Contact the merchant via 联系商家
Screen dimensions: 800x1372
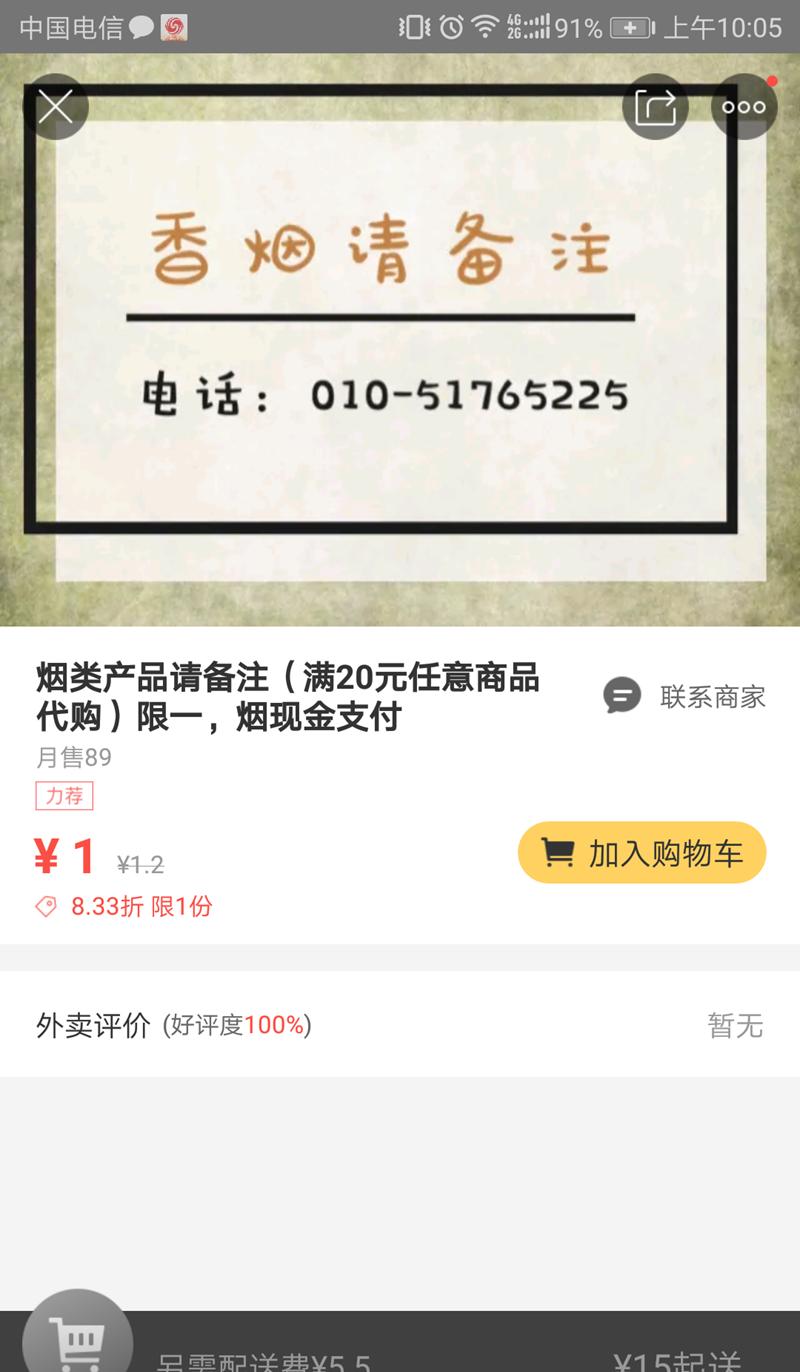tap(685, 696)
